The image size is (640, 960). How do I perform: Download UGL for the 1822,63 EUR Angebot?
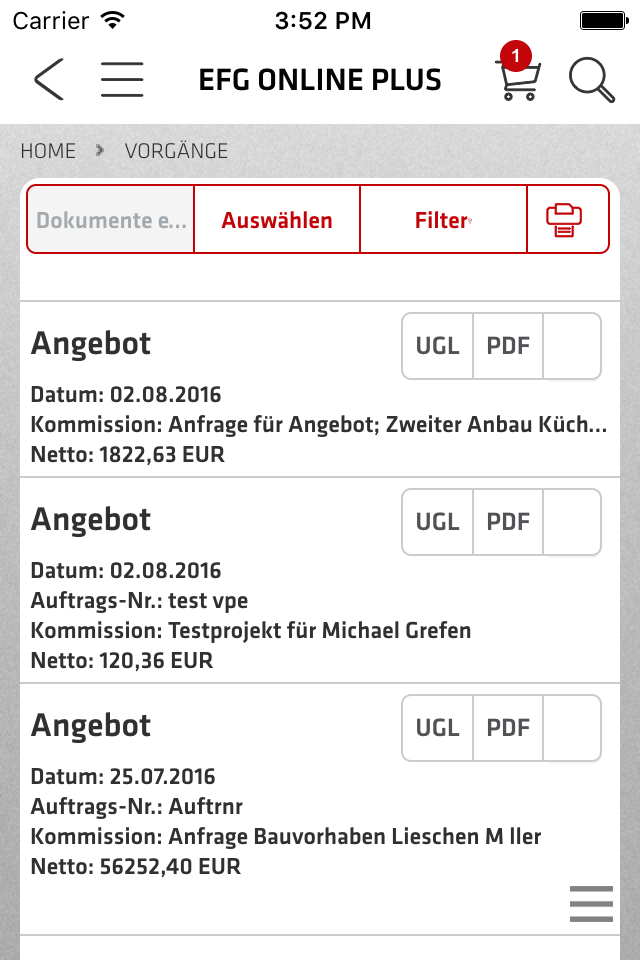click(x=437, y=346)
